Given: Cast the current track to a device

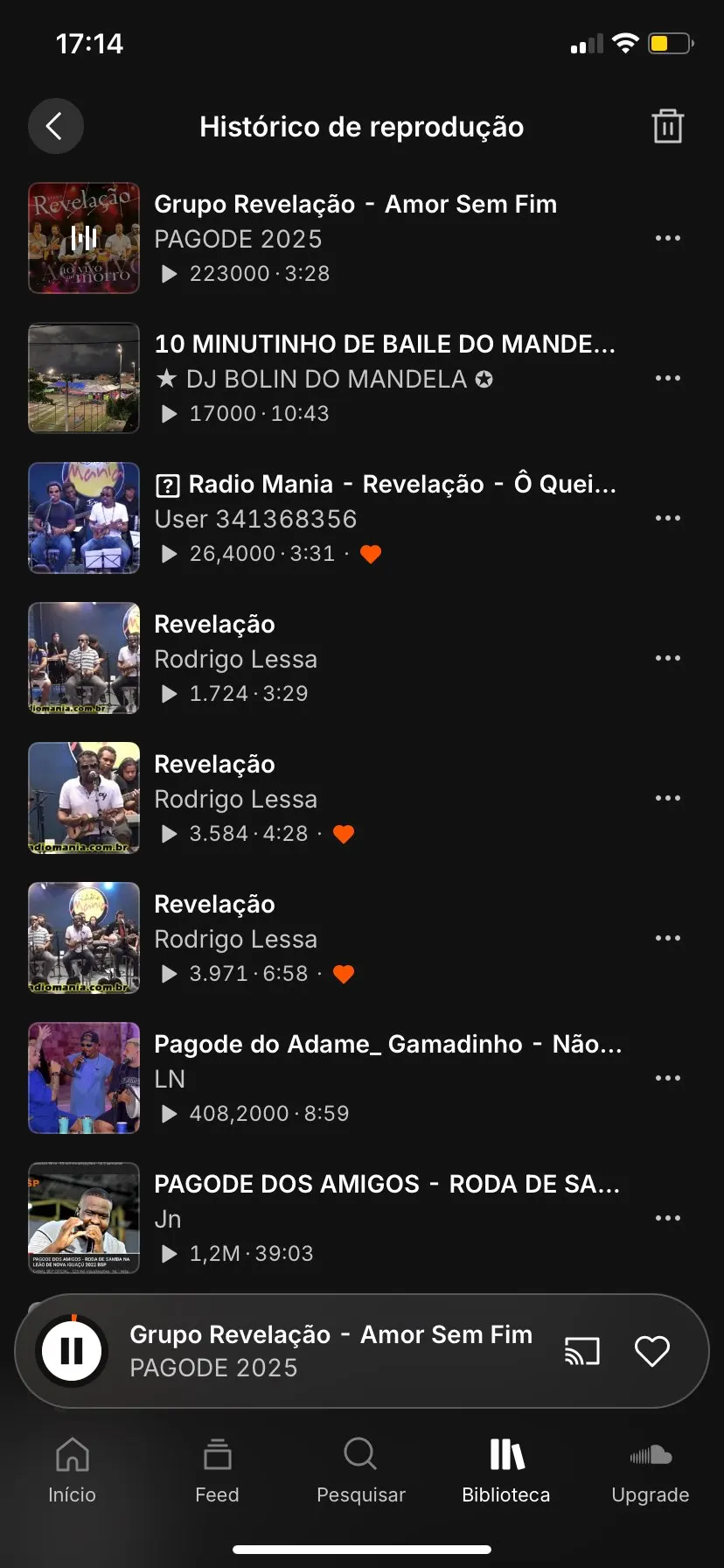Looking at the screenshot, I should 582,1351.
